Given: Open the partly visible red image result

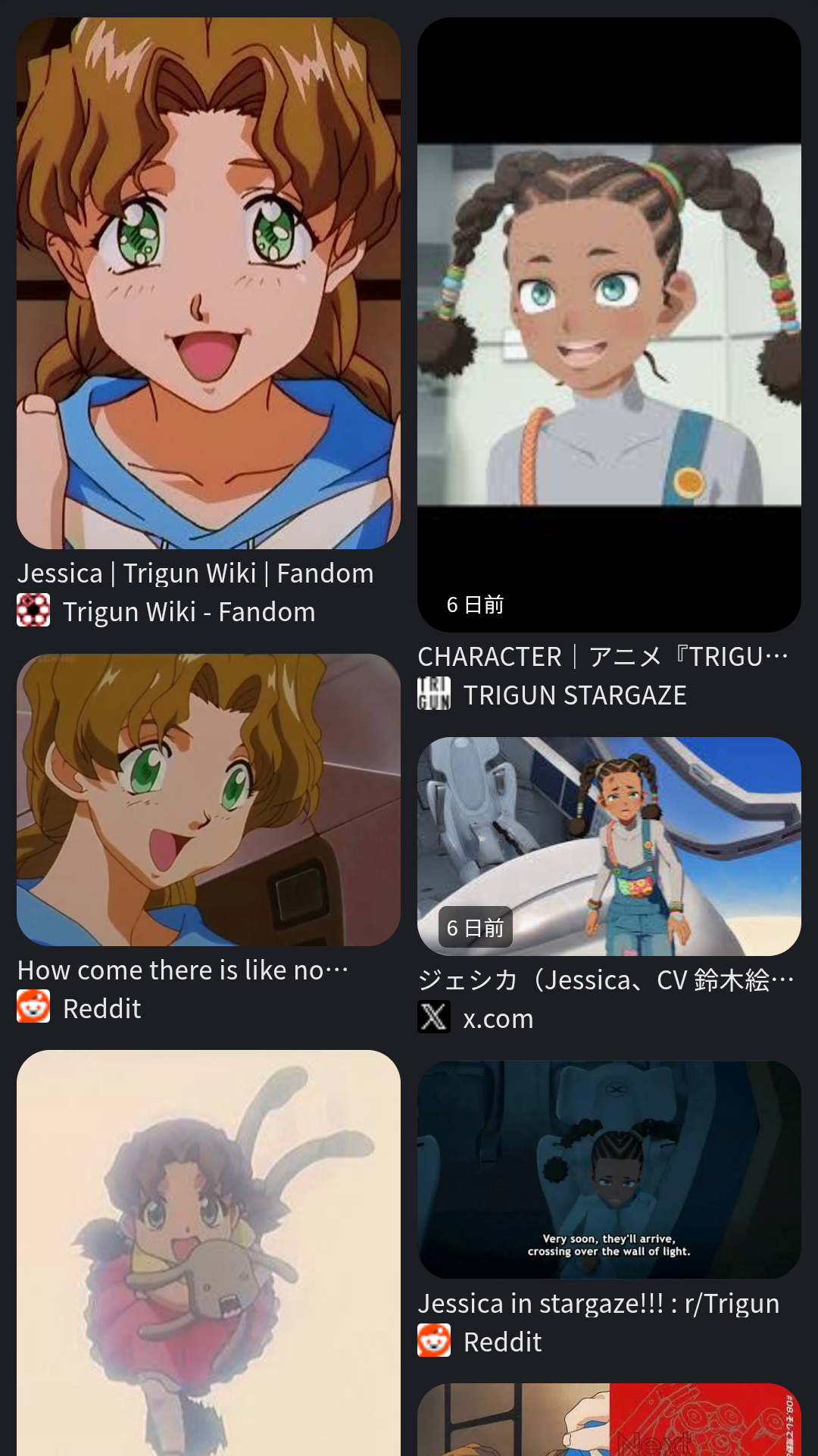Looking at the screenshot, I should (609, 1420).
